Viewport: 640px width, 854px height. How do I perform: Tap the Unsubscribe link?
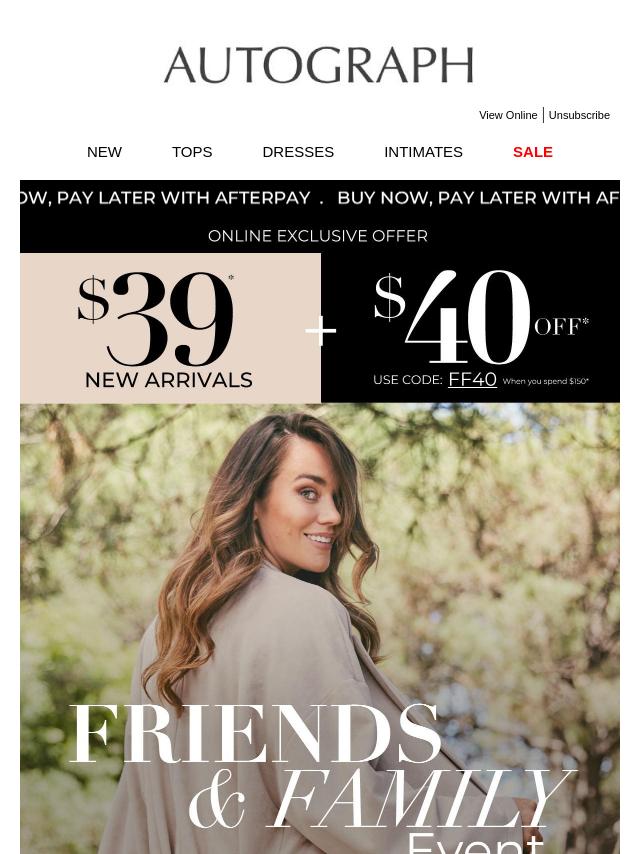579,115
